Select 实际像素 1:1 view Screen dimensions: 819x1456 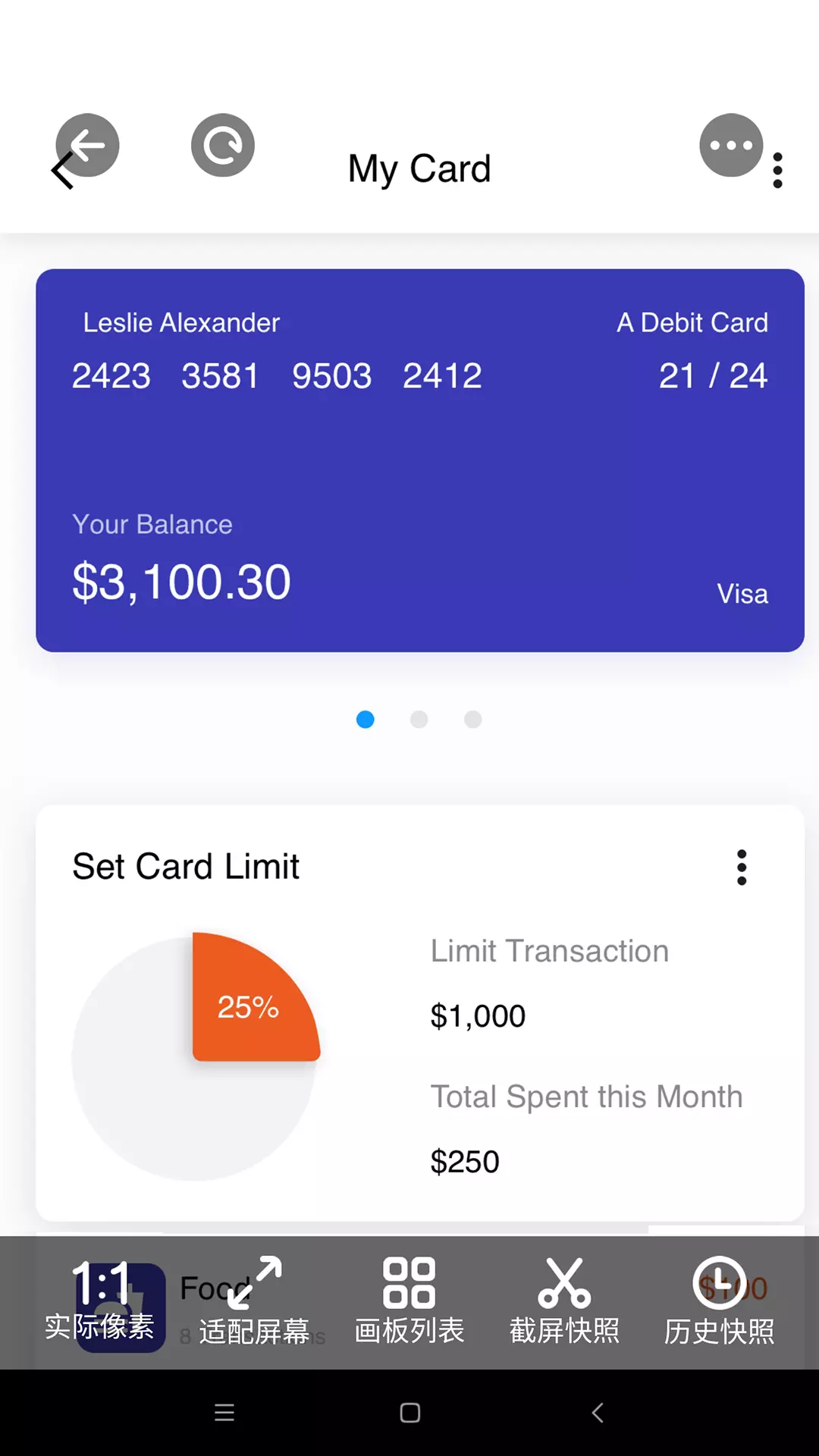tap(99, 1300)
